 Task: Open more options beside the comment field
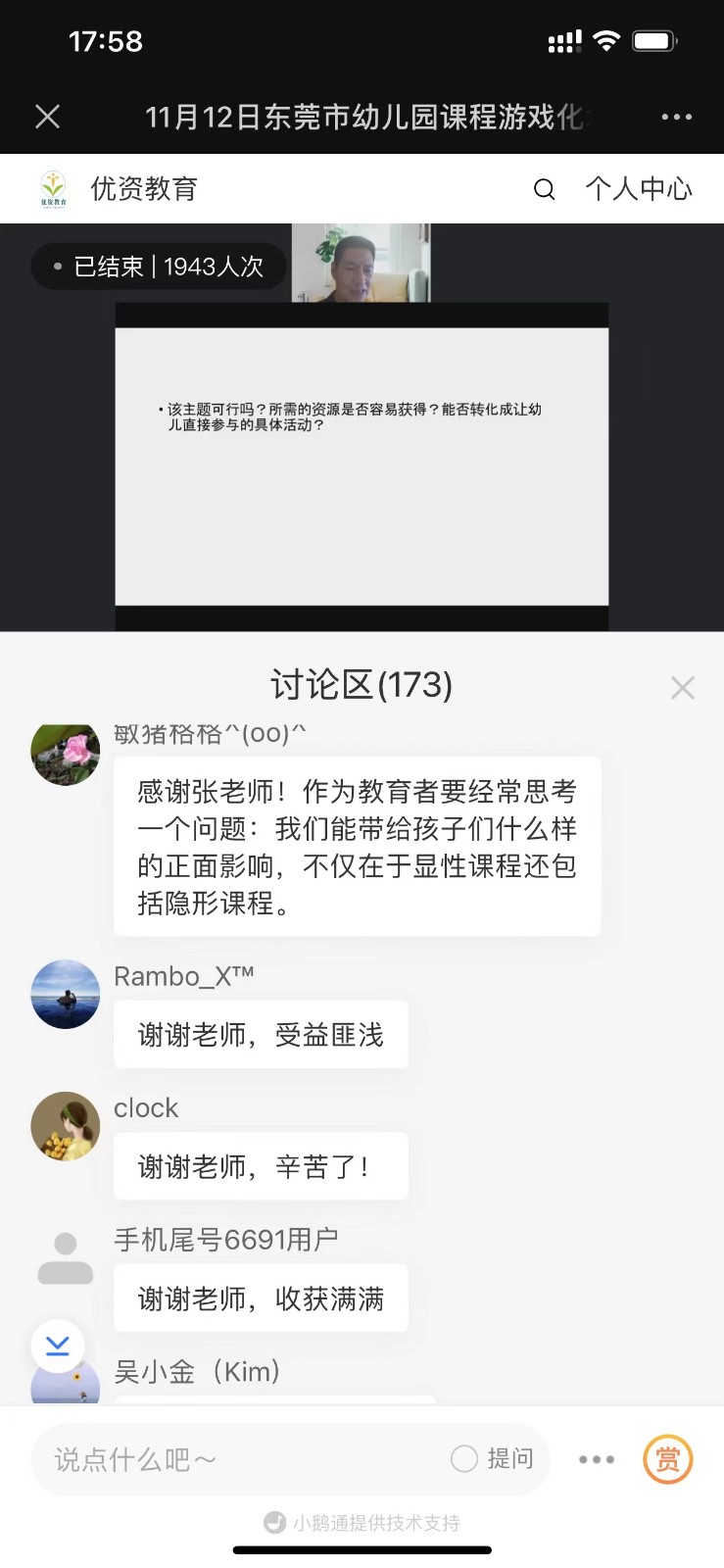pos(596,1459)
